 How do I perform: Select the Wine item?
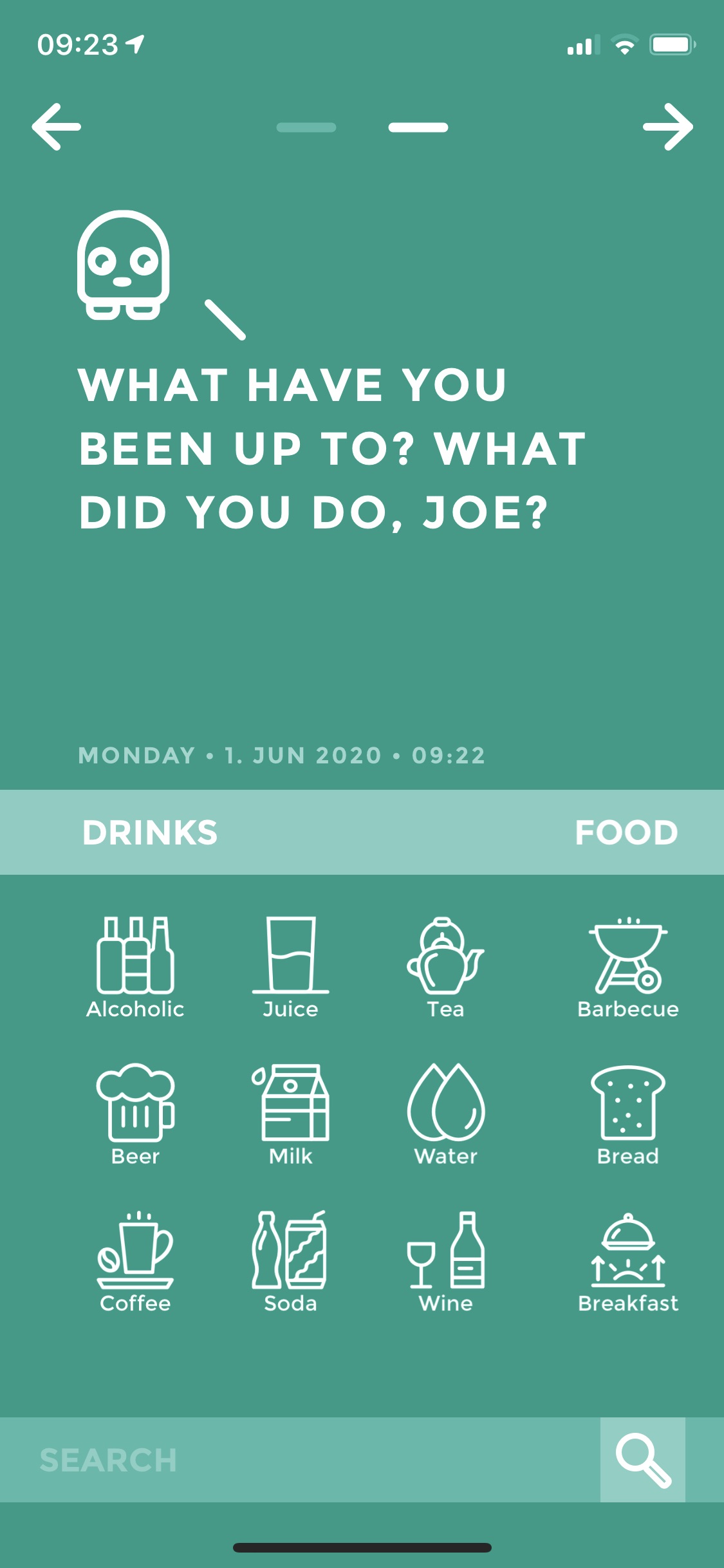pos(445,1262)
